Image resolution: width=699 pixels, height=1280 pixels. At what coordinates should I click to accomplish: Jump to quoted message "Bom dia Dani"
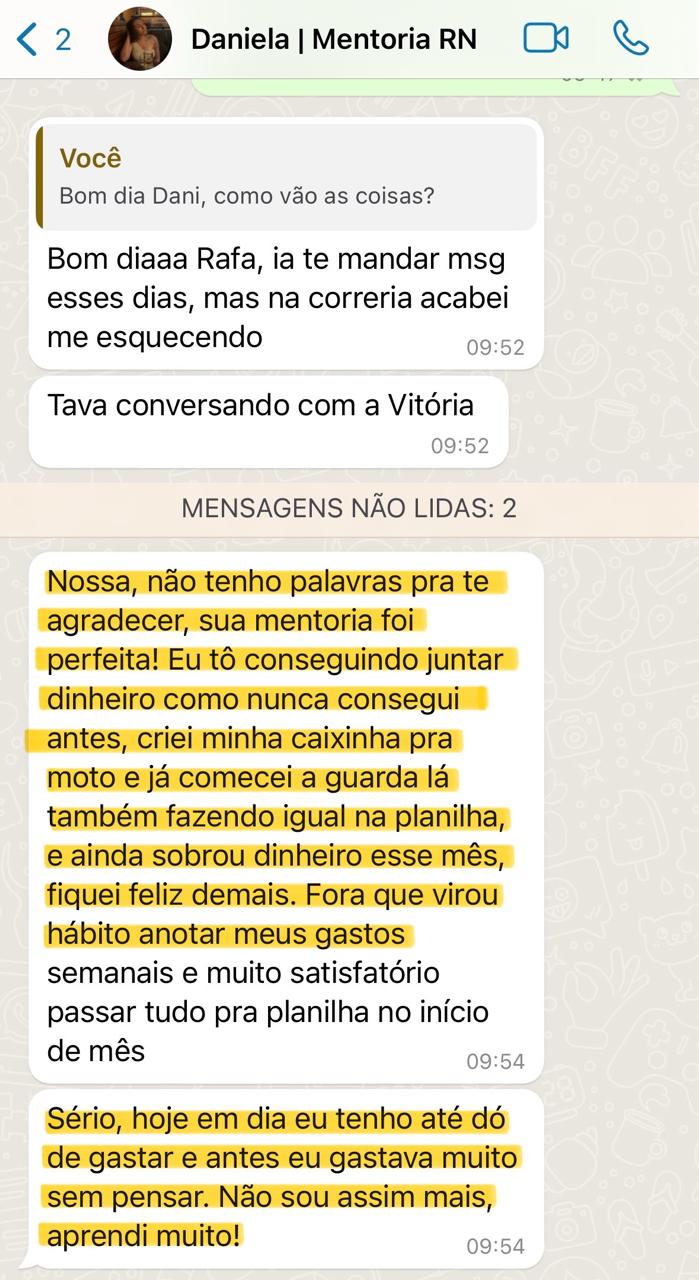tap(285, 178)
